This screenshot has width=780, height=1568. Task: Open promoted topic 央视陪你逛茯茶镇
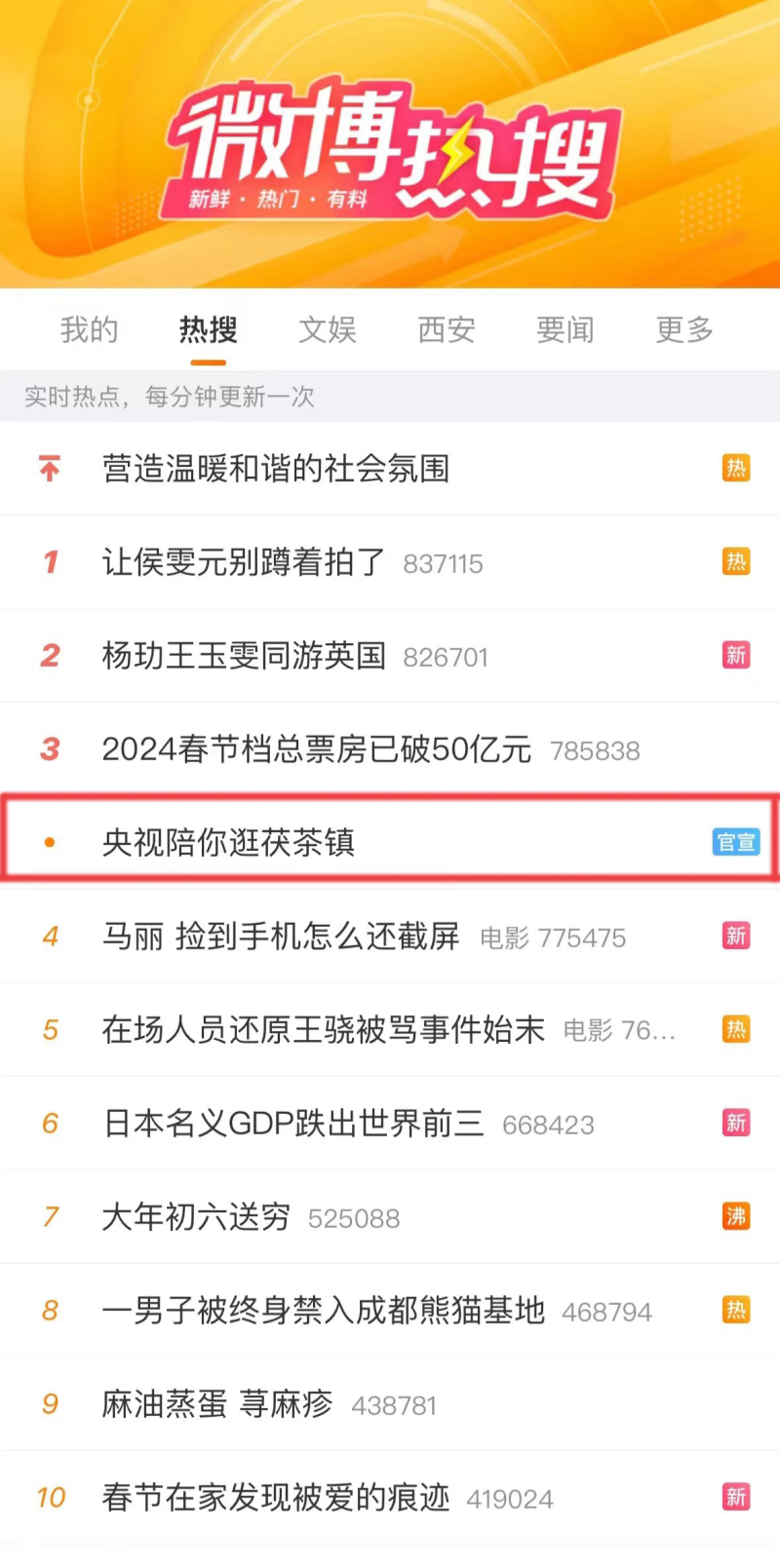390,841
